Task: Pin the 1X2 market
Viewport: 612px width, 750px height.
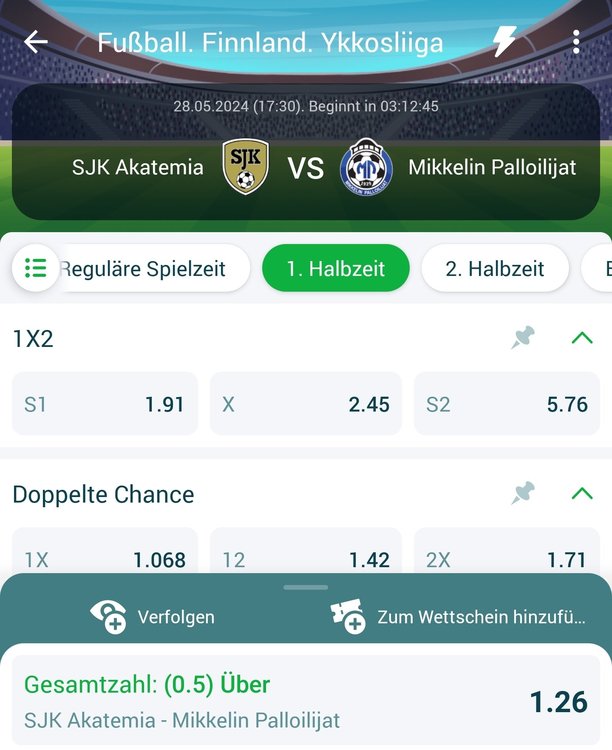Action: click(x=522, y=338)
